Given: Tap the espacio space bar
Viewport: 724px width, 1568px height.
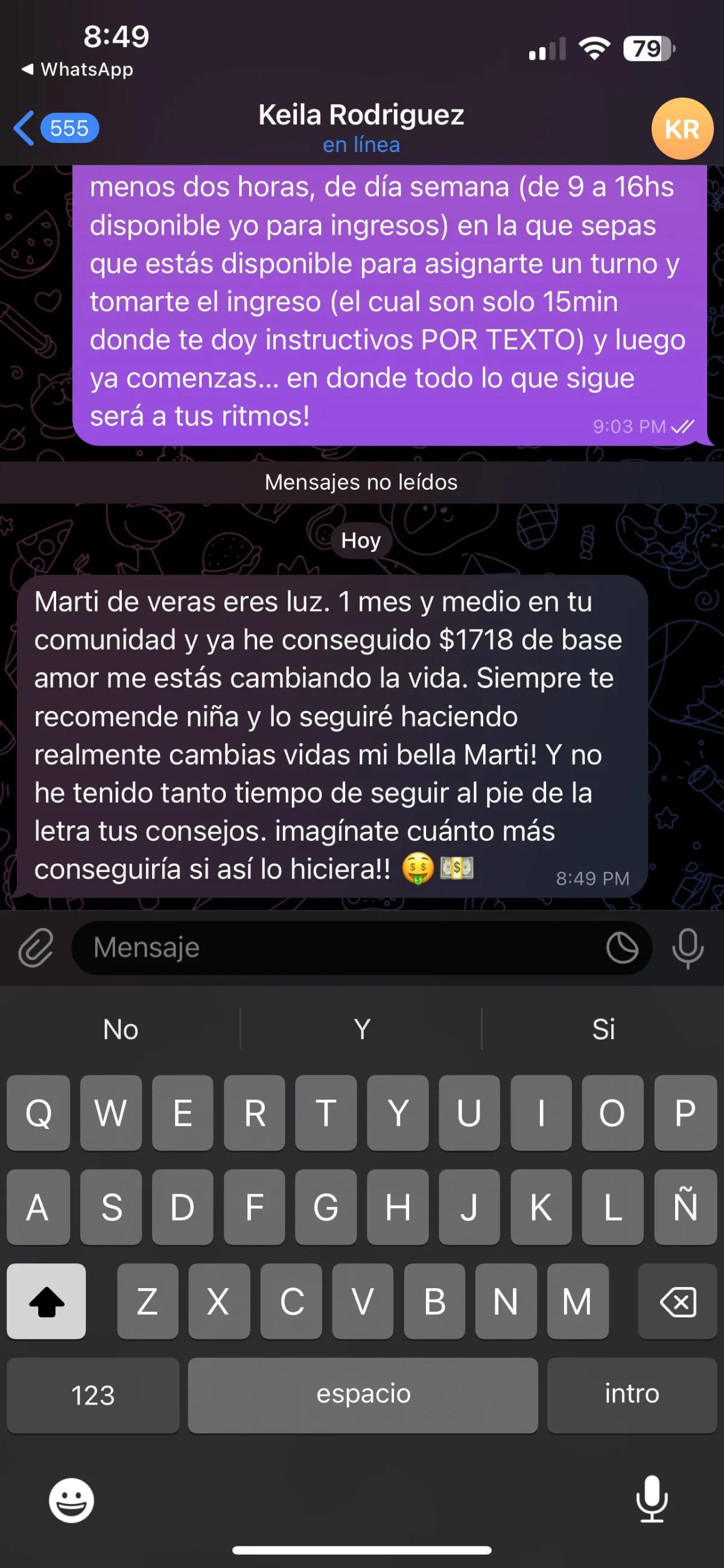Looking at the screenshot, I should 363,1394.
